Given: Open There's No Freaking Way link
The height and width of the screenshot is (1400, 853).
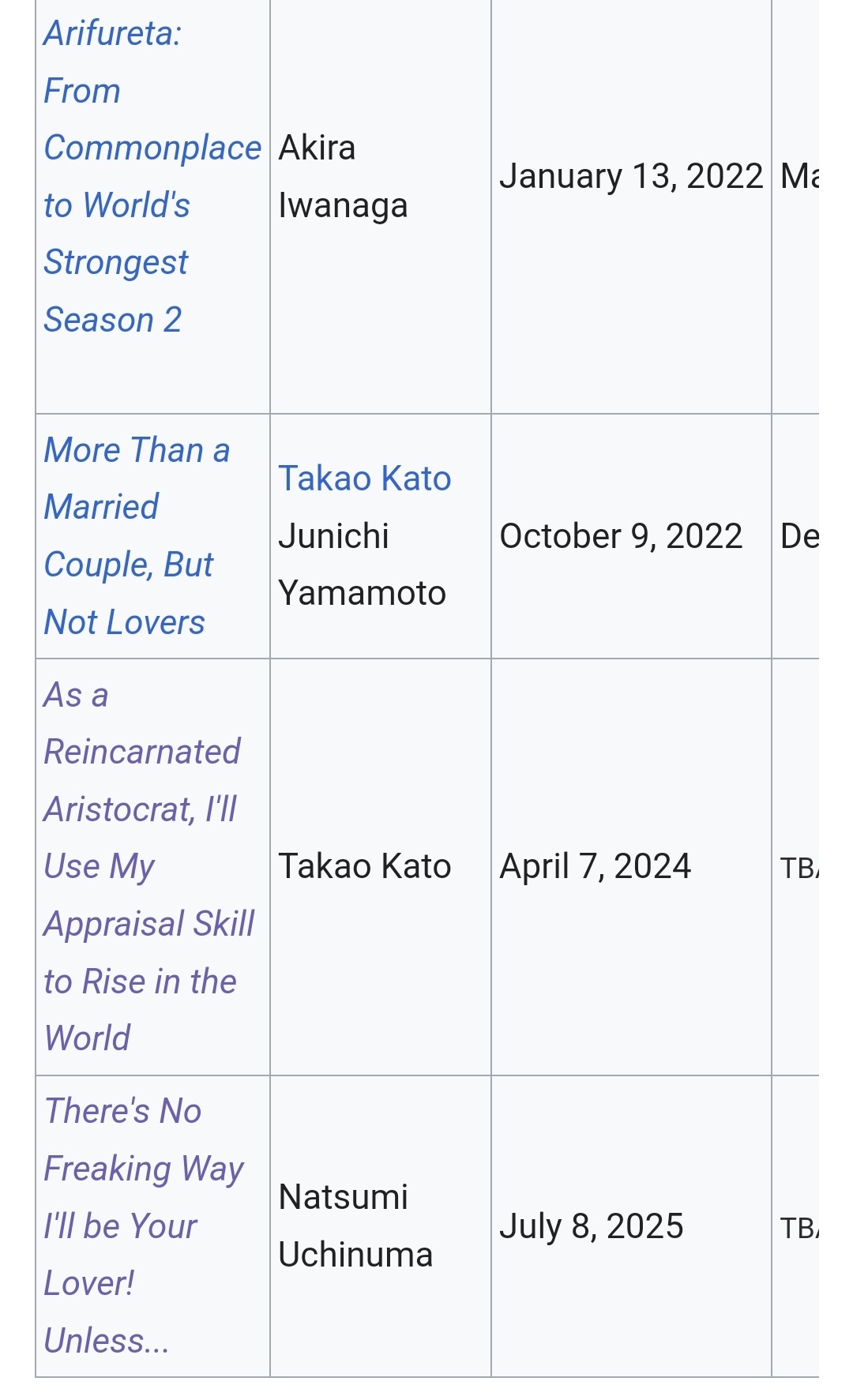Looking at the screenshot, I should pyautogui.click(x=143, y=1225).
